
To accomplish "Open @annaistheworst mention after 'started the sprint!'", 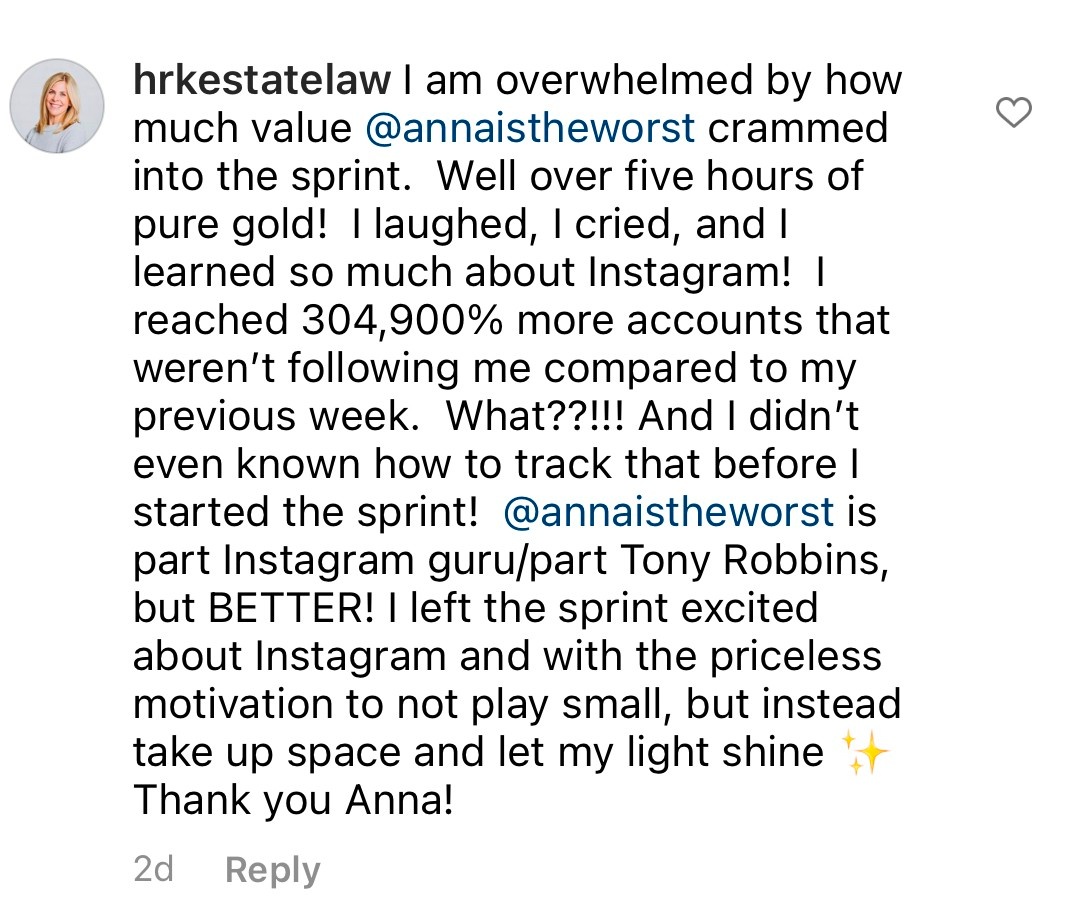I will [669, 512].
